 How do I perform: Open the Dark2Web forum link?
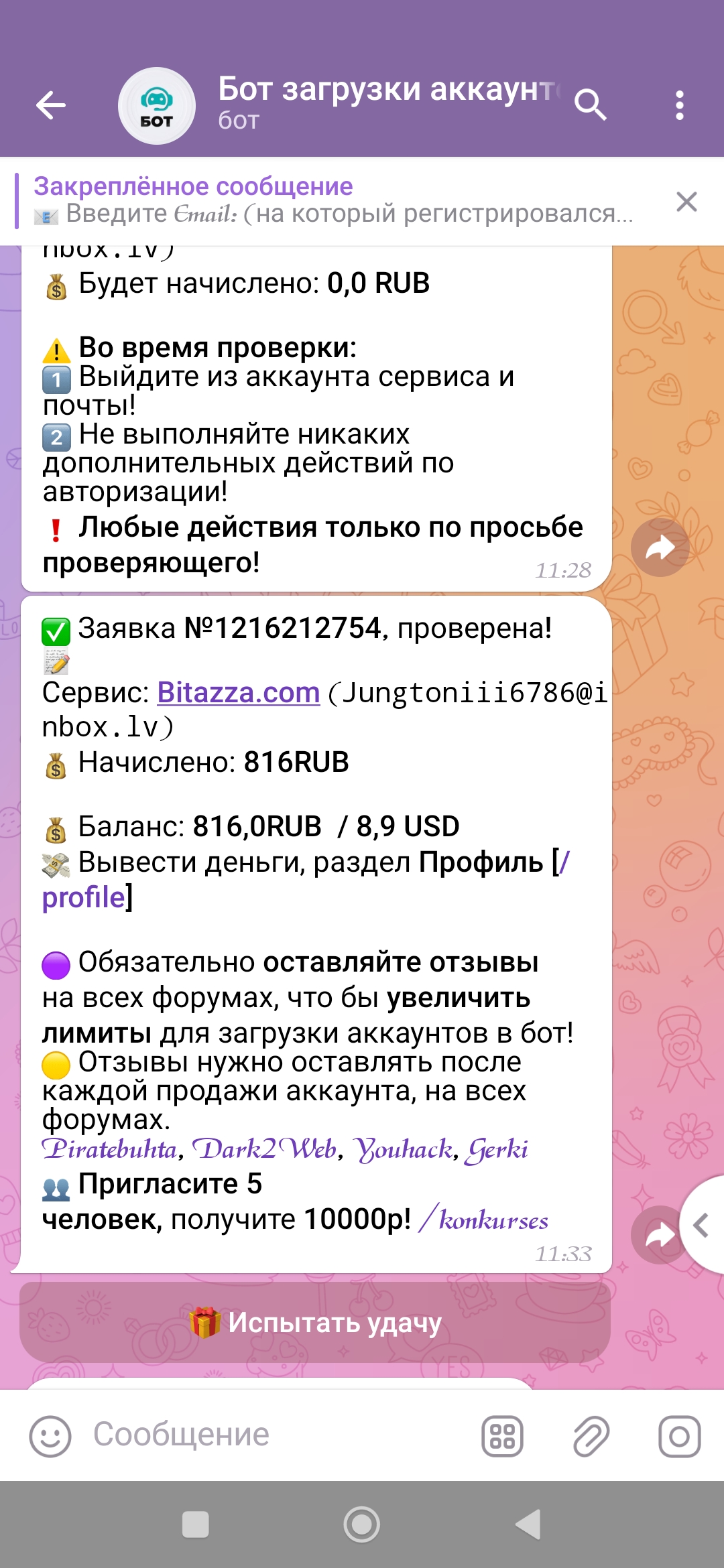(x=264, y=1150)
